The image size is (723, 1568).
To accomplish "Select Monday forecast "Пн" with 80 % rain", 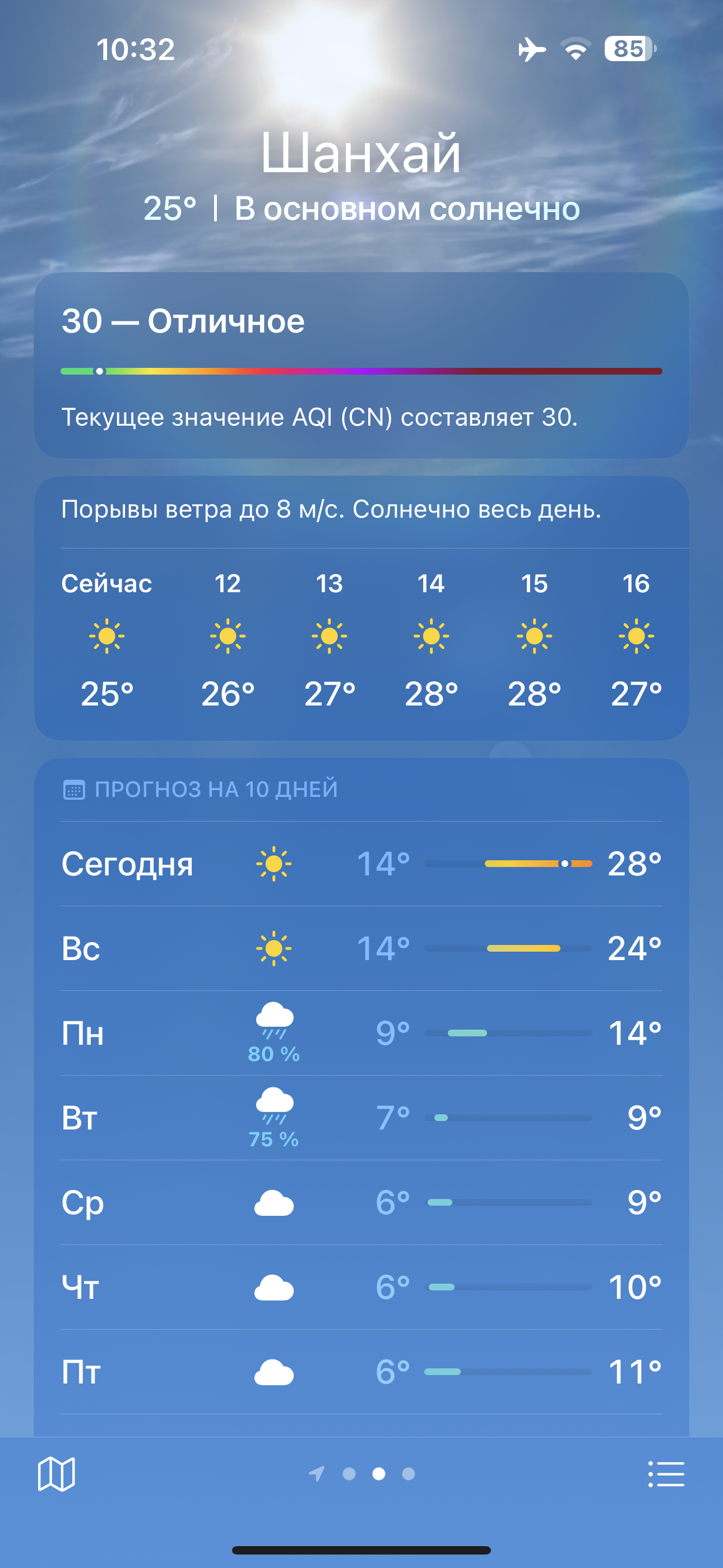I will 361,1032.
